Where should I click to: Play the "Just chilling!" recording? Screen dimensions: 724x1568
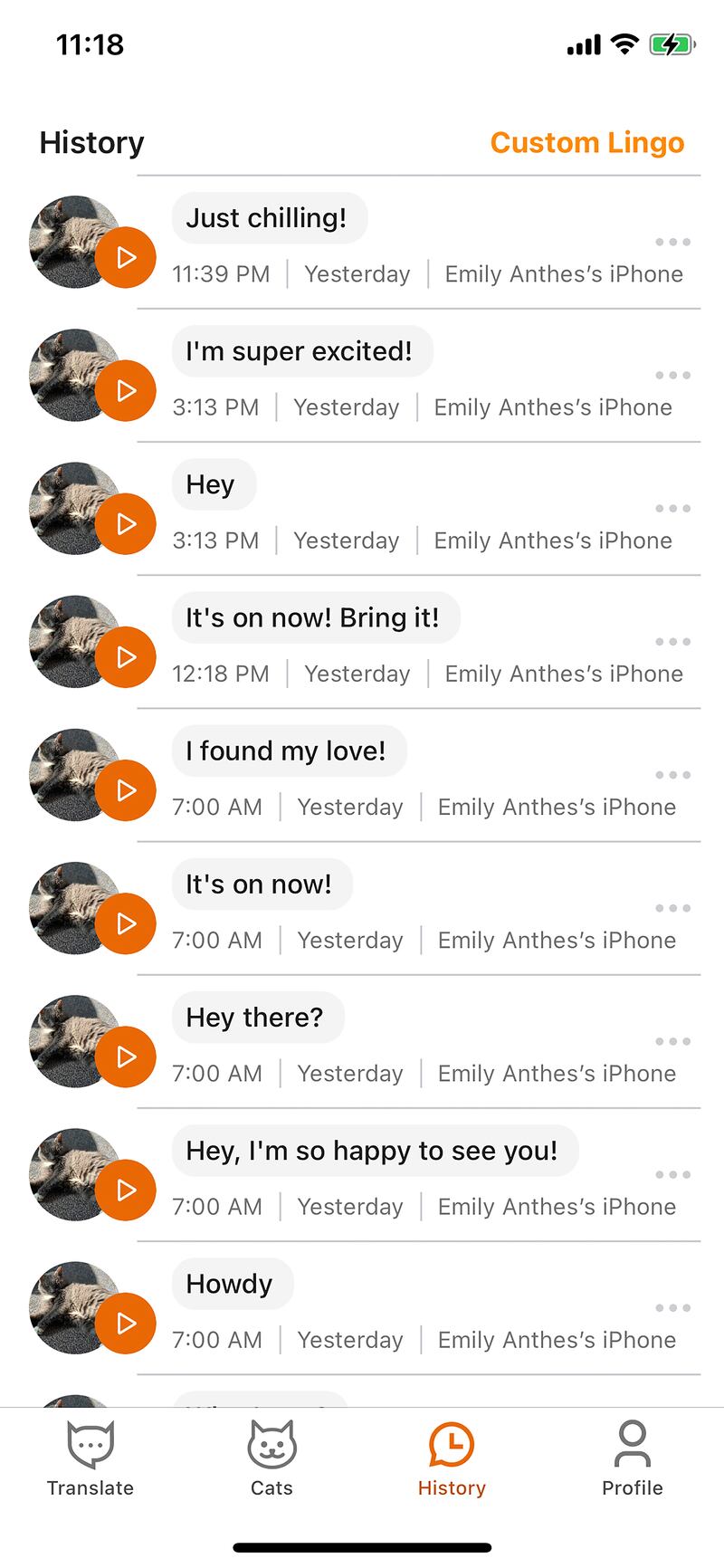point(126,258)
